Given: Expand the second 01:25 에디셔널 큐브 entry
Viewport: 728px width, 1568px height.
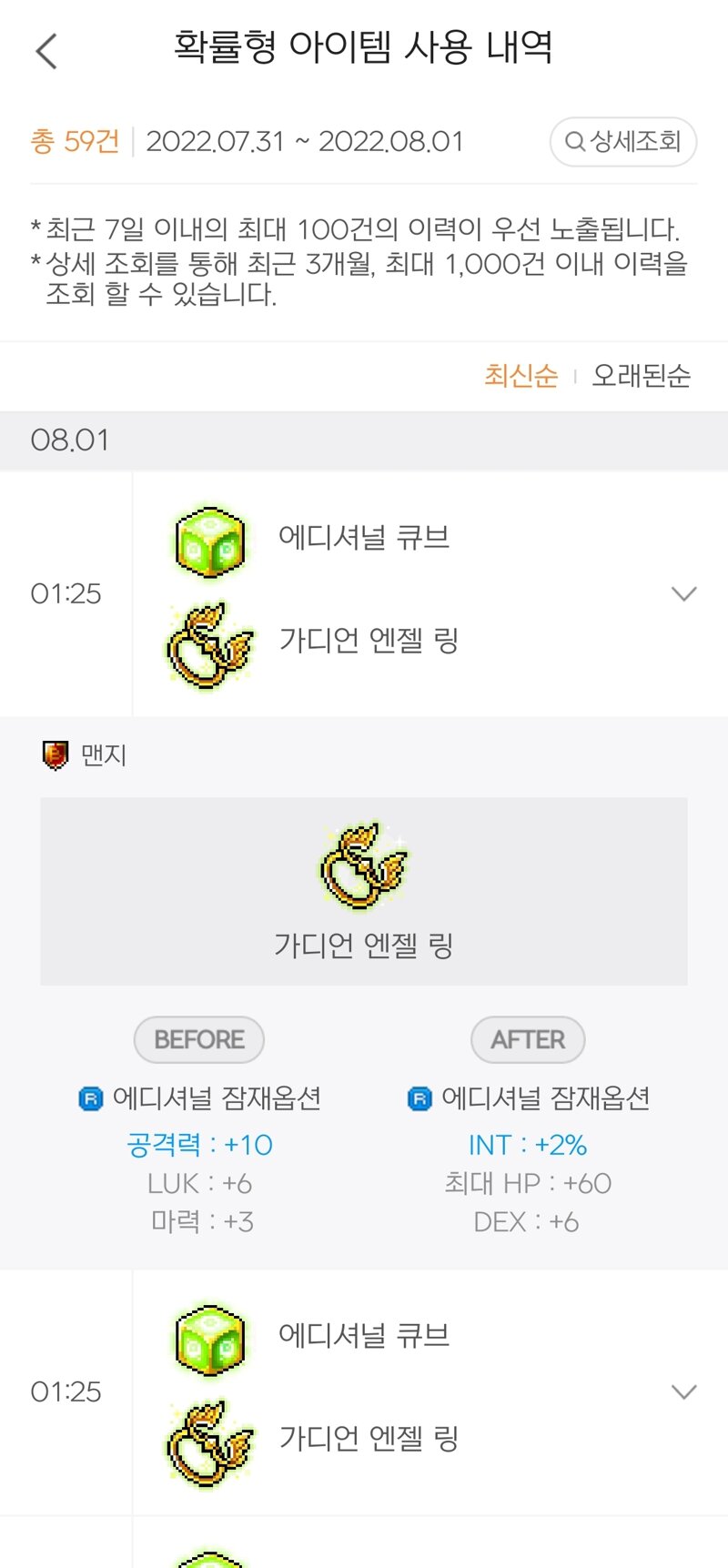Looking at the screenshot, I should pyautogui.click(x=683, y=1392).
